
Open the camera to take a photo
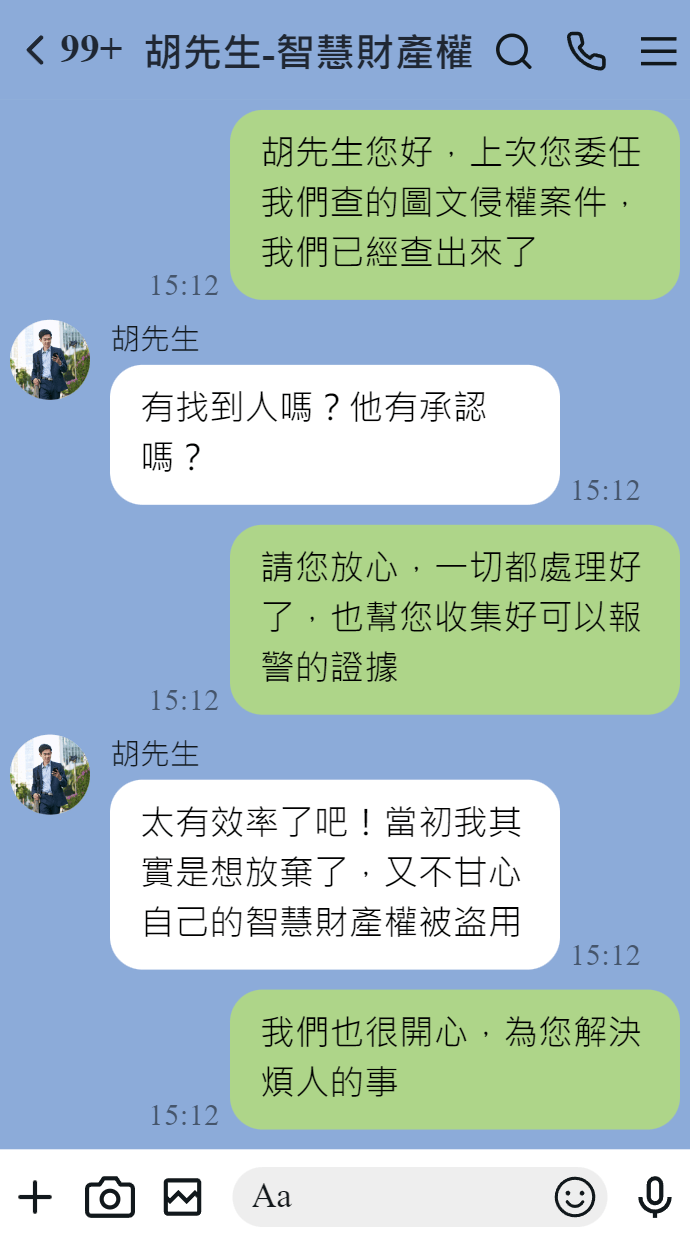click(110, 1196)
